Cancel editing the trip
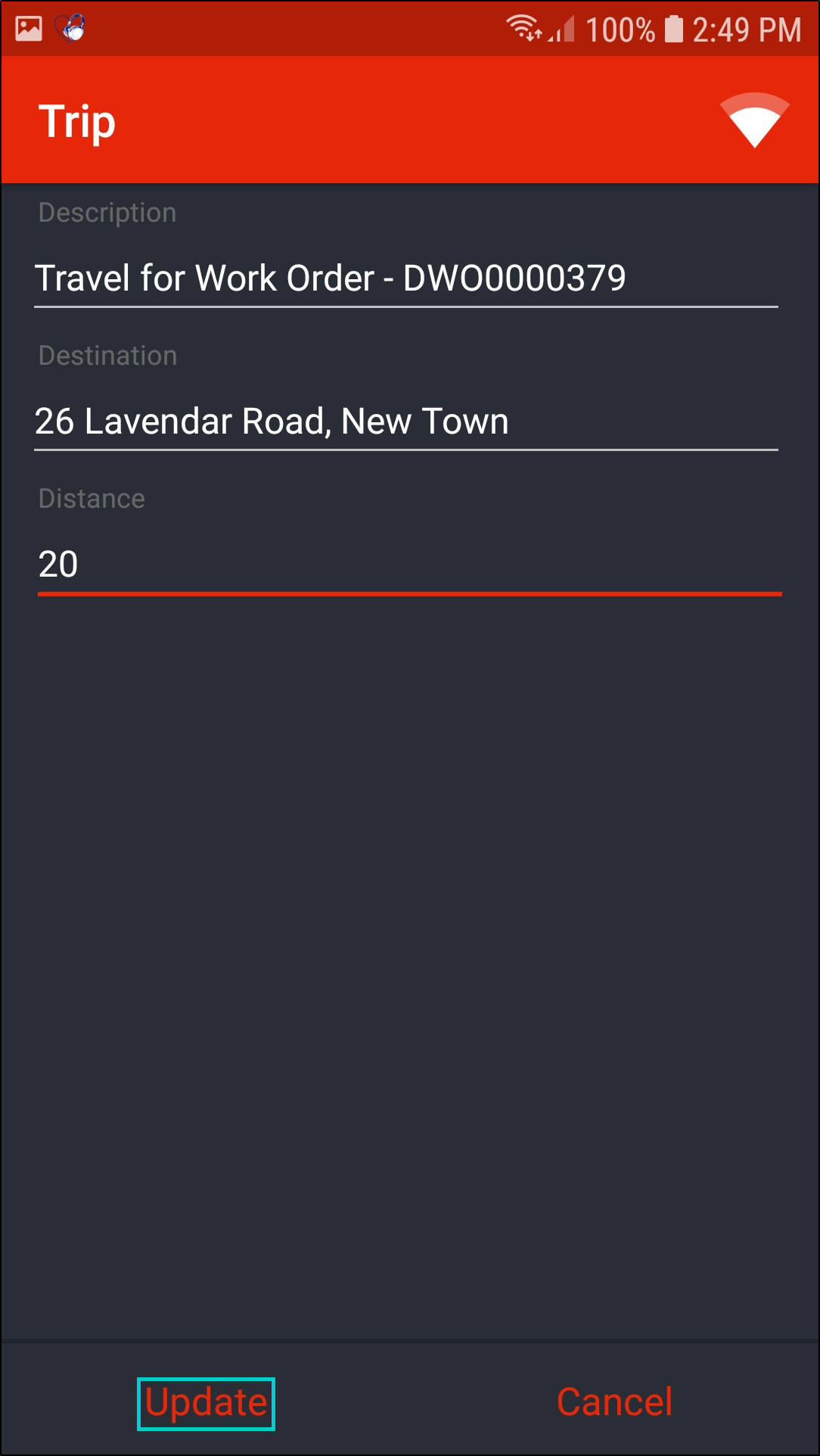Viewport: 820px width, 1456px height. click(614, 1402)
